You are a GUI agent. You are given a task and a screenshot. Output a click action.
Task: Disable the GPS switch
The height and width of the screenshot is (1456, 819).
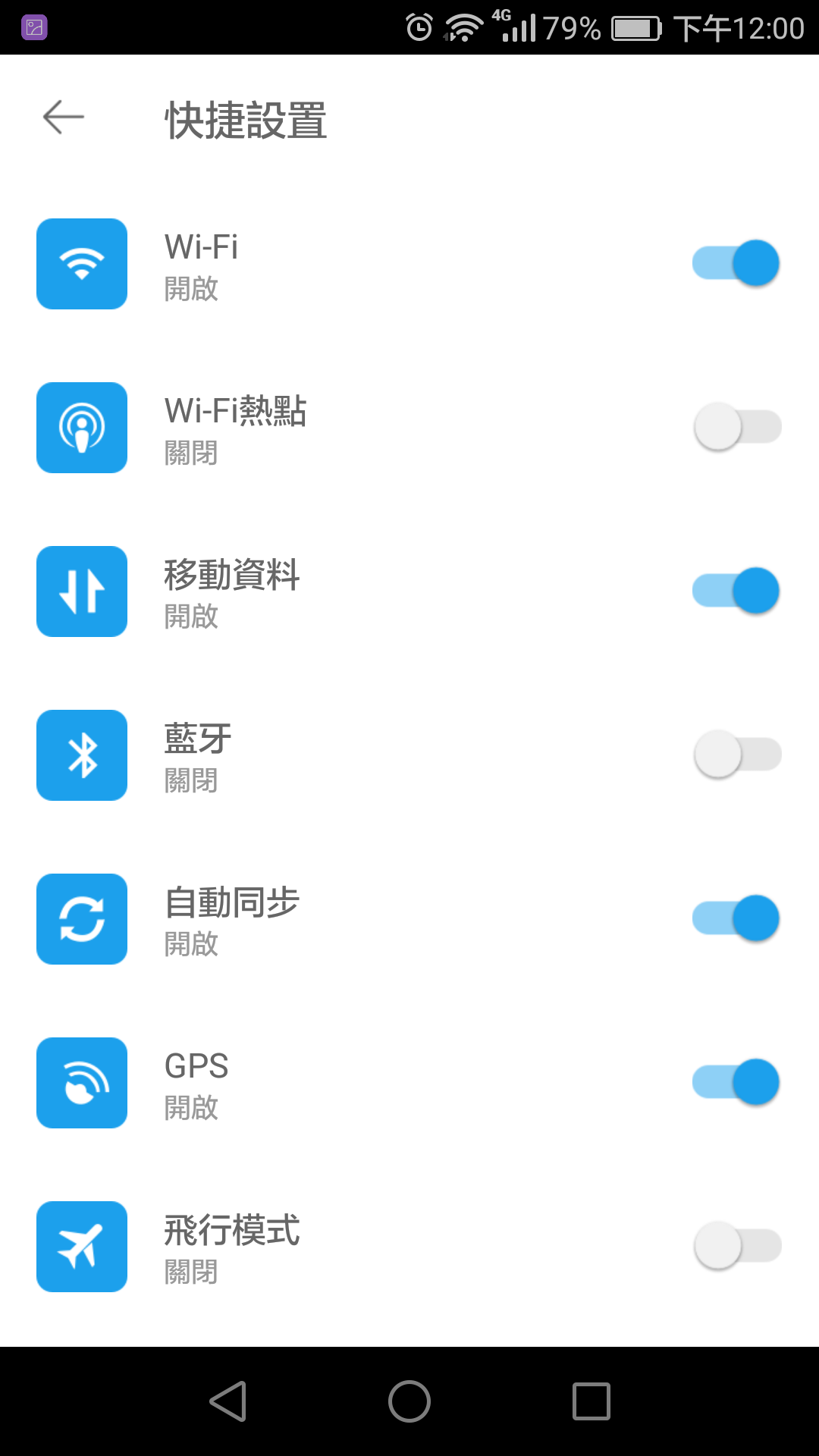pyautogui.click(x=736, y=1082)
